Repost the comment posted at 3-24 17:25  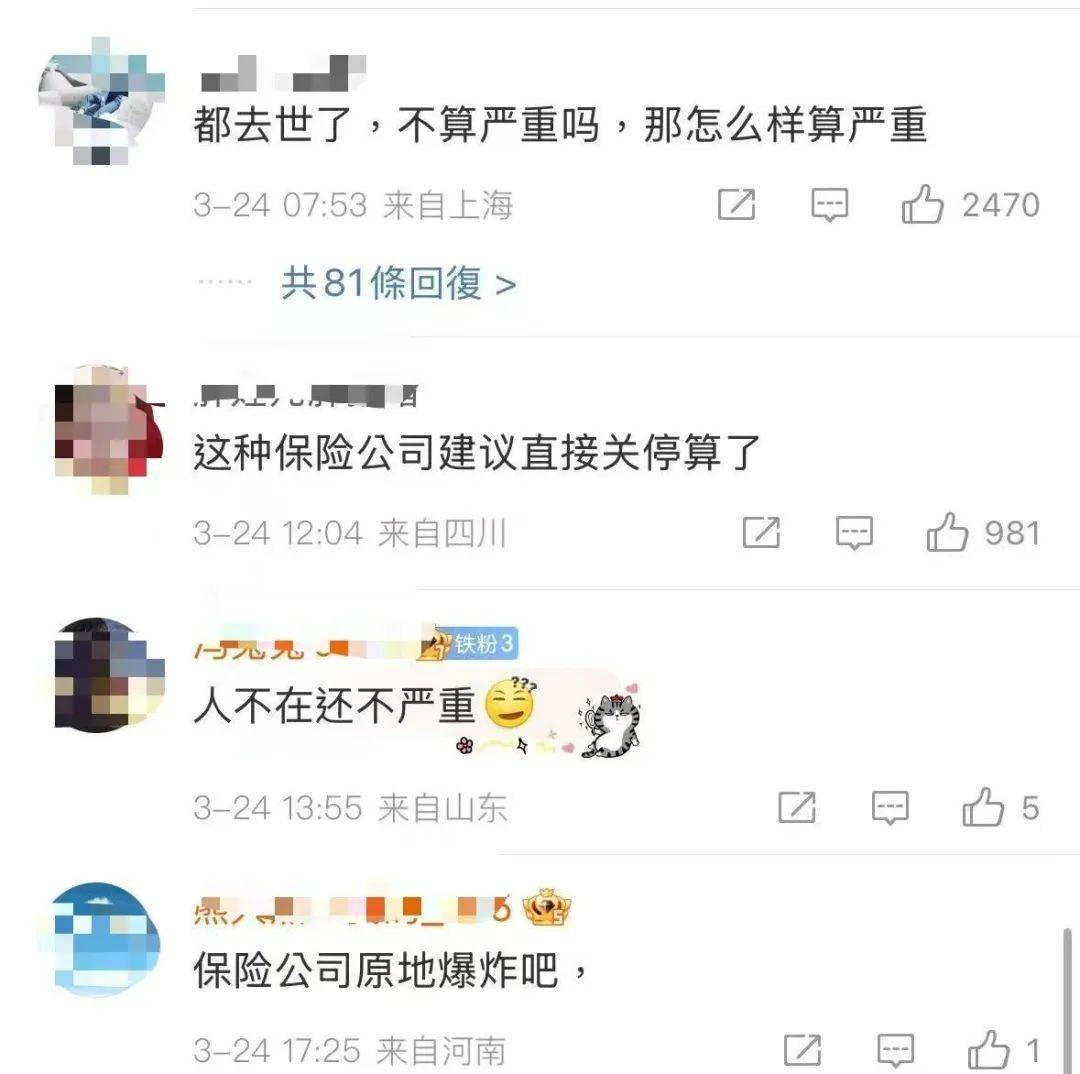802,1050
